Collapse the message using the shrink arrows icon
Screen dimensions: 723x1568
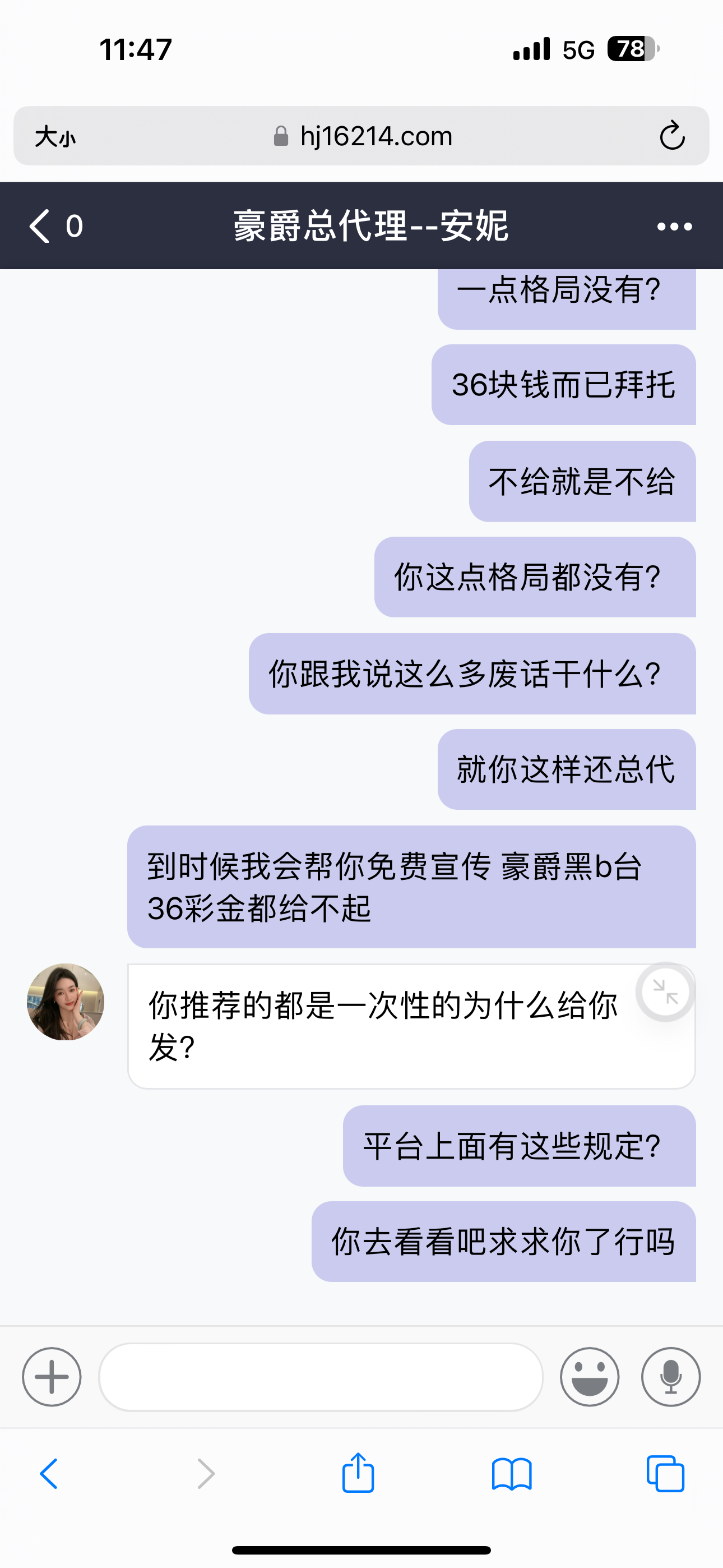click(665, 991)
